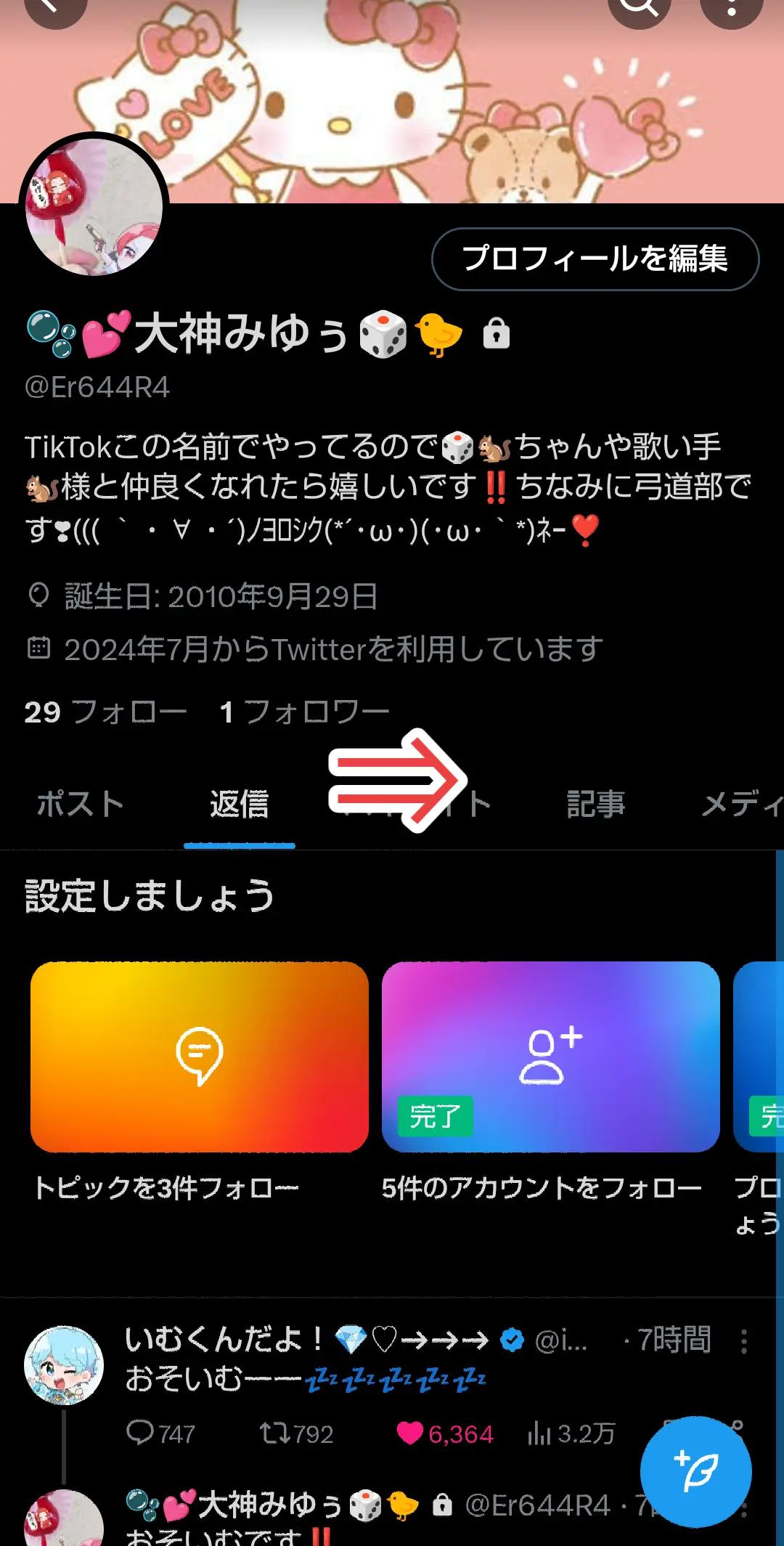Open いむくんだよ！'s avatar
Viewport: 784px width, 1546px height.
[x=64, y=1365]
